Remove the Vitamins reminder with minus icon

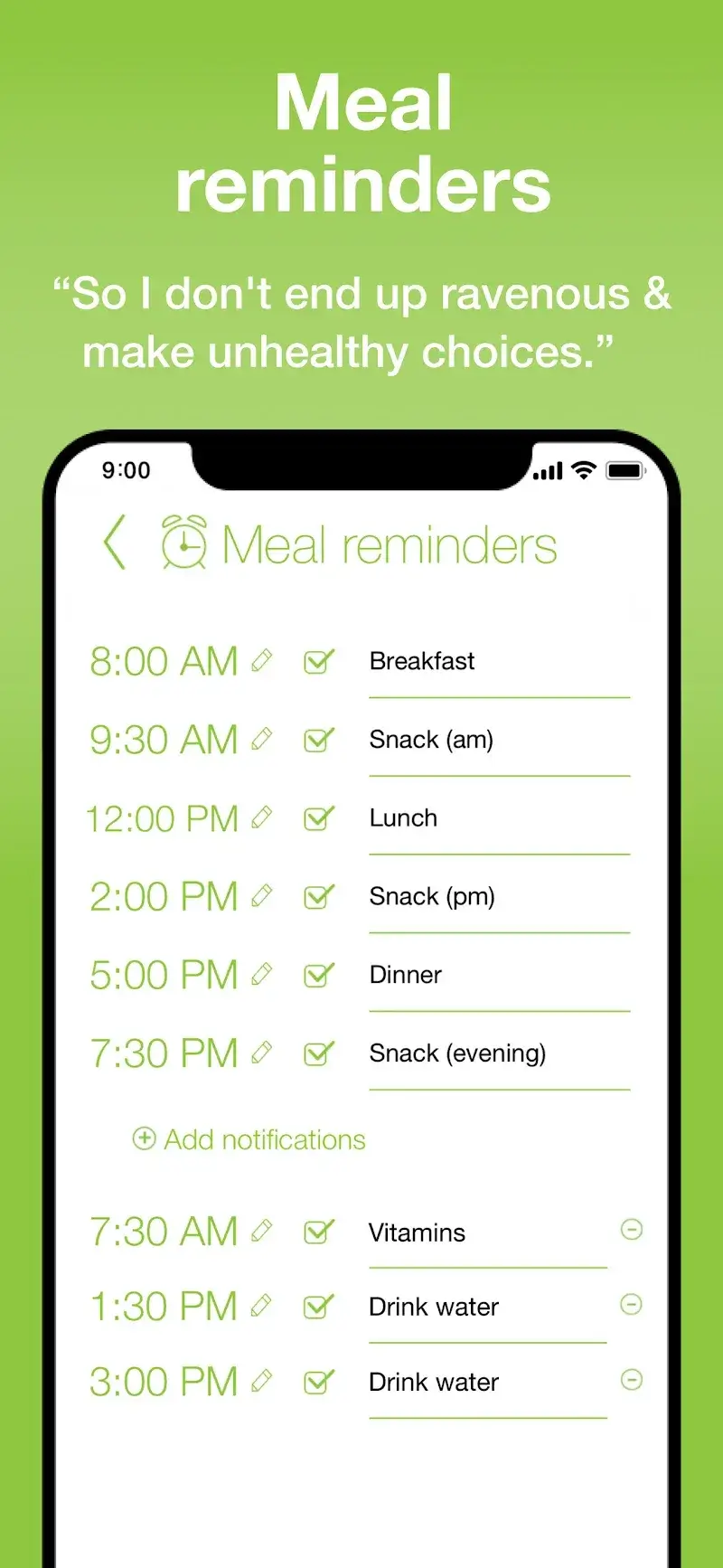pos(632,1230)
